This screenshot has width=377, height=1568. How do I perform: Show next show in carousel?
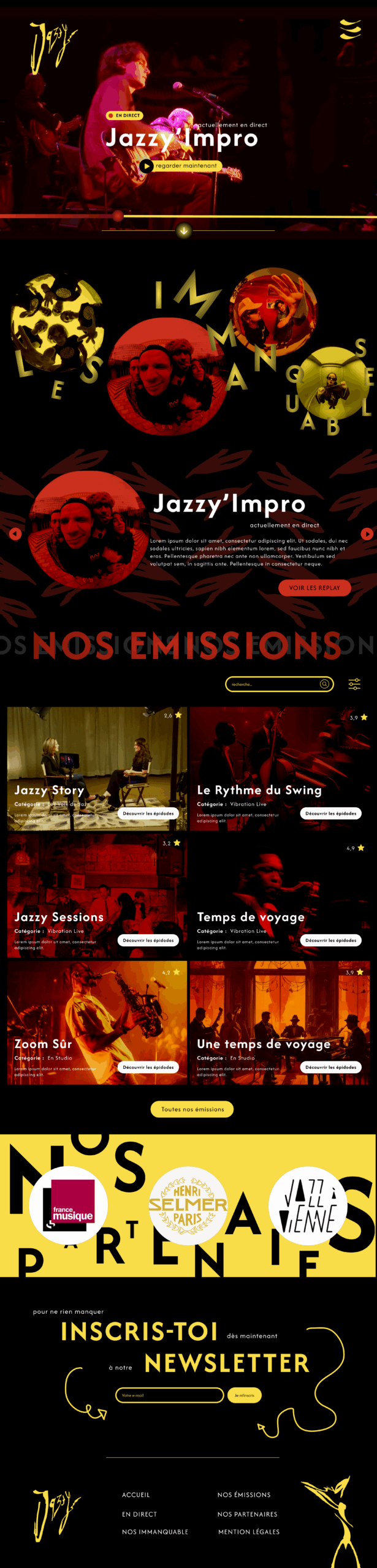(x=367, y=533)
